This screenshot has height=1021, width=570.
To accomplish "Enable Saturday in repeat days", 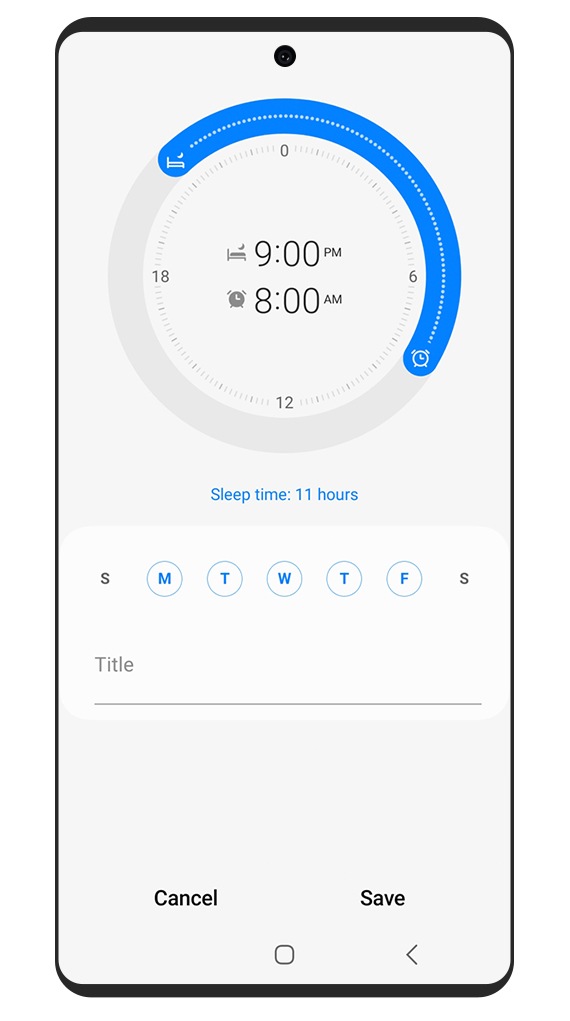I will (x=464, y=578).
